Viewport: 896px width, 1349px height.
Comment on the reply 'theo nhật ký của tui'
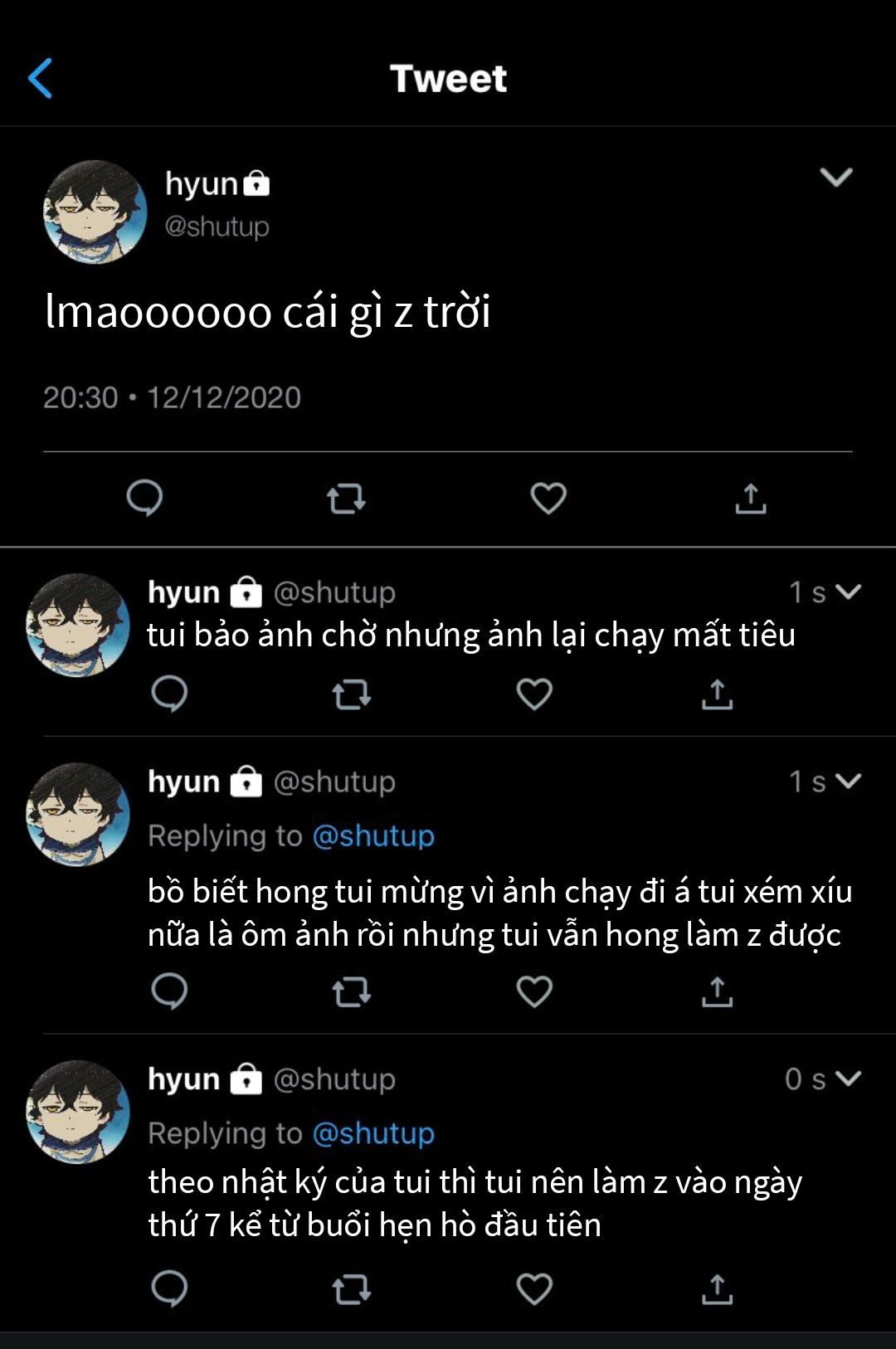(169, 1288)
